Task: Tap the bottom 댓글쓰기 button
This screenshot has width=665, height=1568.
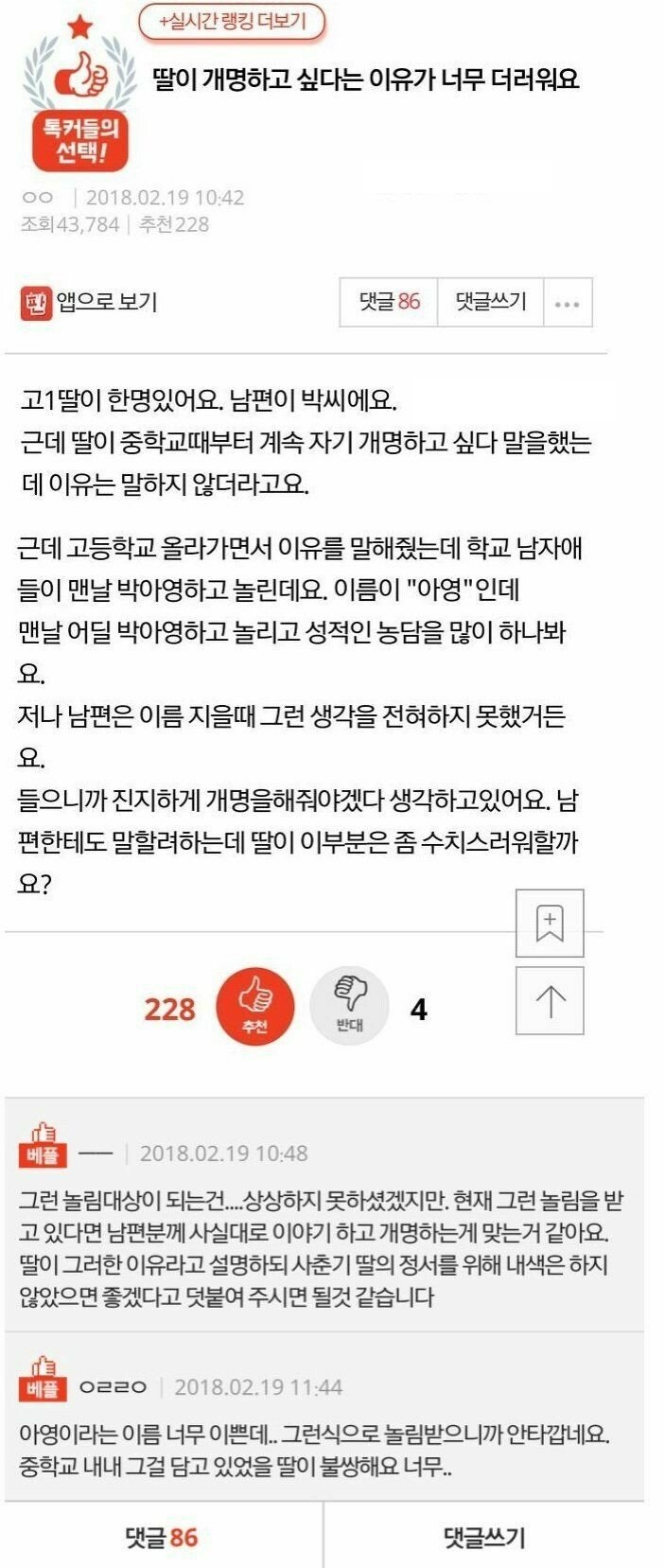Action: pyautogui.click(x=484, y=1537)
